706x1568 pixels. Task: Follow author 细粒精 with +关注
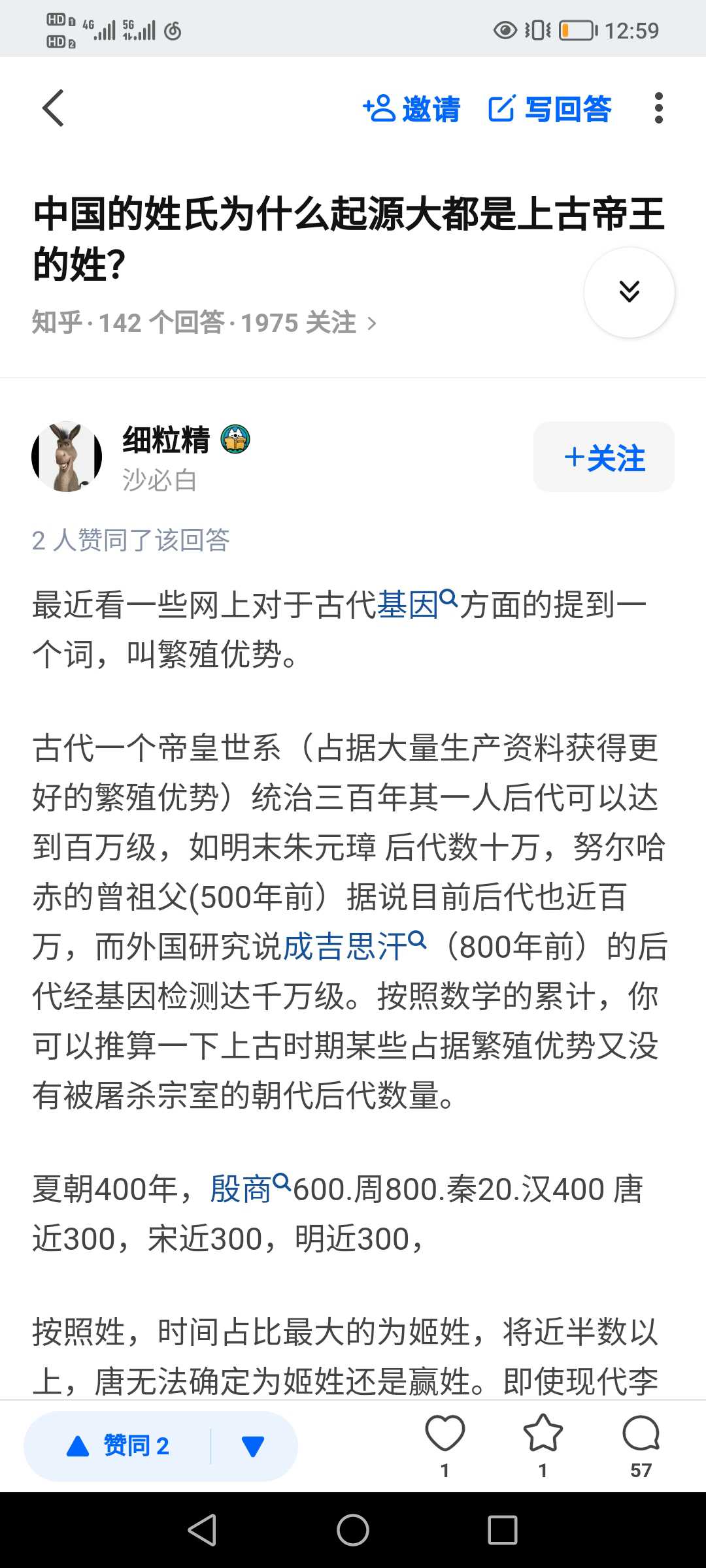tap(603, 457)
